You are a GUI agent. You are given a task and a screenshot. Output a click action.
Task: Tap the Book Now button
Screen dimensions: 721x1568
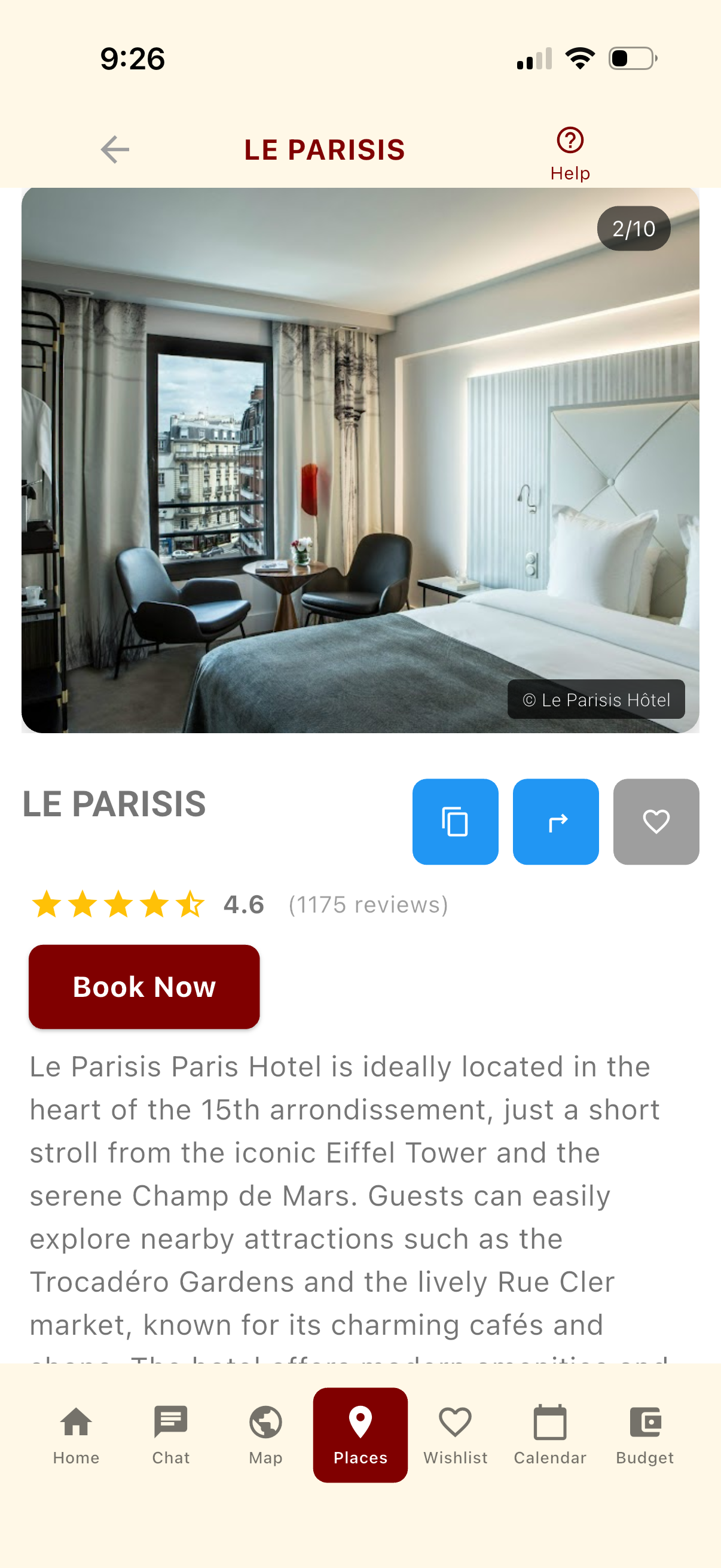143,986
